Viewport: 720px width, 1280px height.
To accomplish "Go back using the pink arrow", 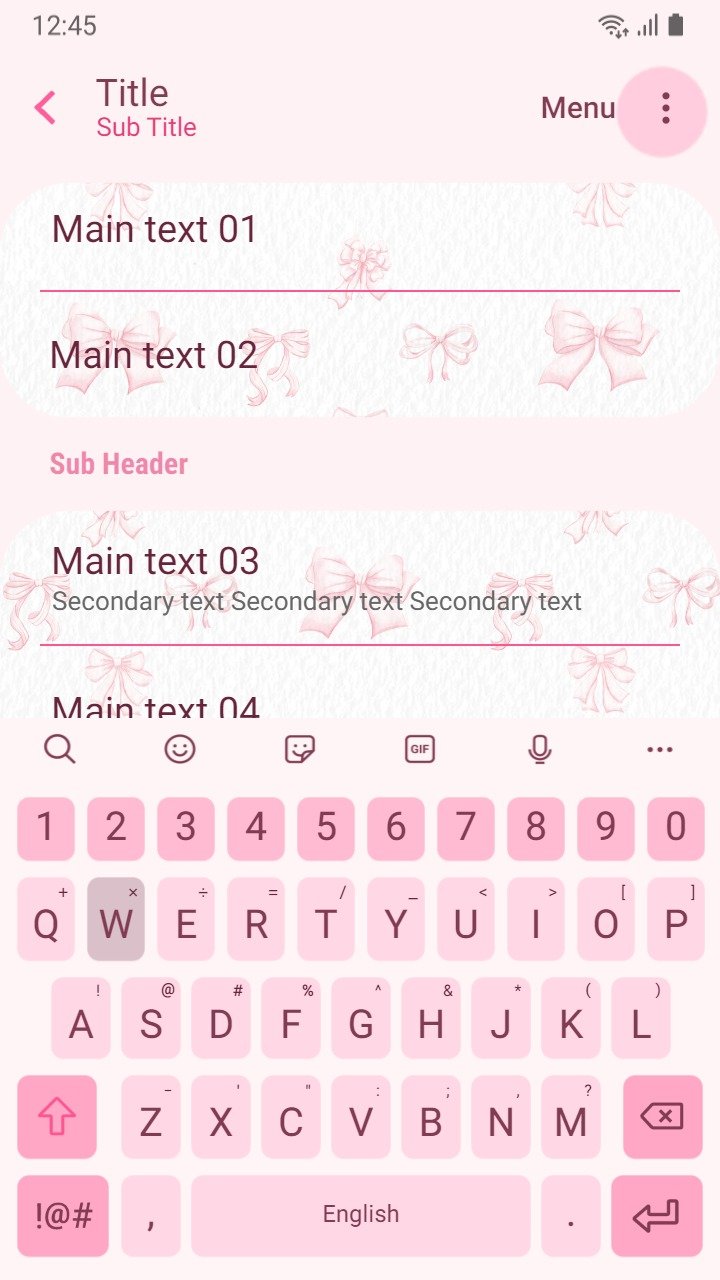I will [x=45, y=108].
